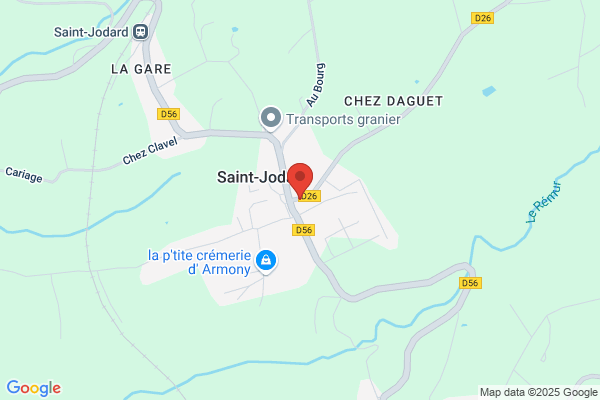This screenshot has height=400, width=600.
Task: Open the Saint-Jodard train station icon
Action: tap(140, 32)
